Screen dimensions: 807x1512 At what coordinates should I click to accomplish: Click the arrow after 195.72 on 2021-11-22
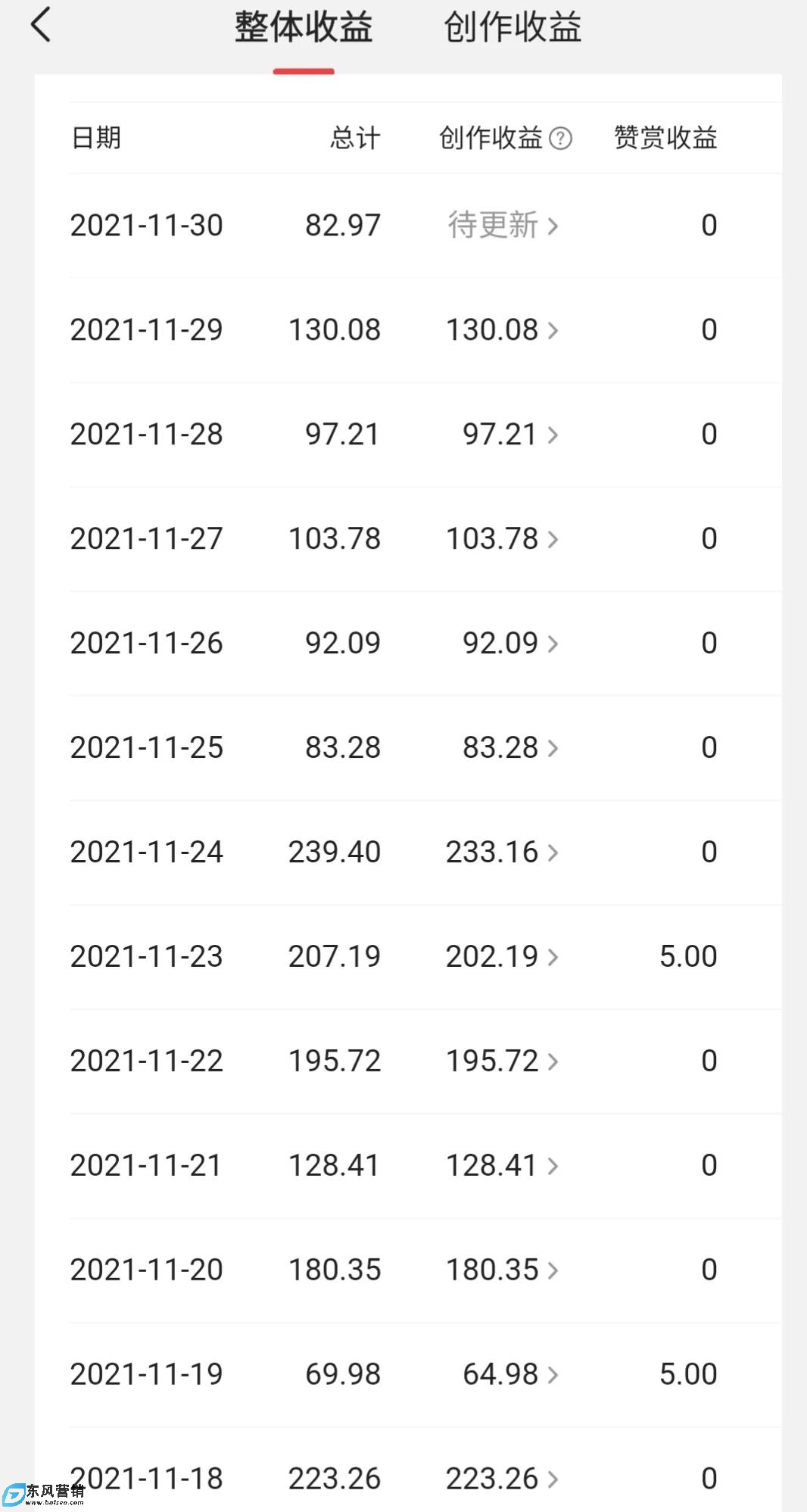[x=555, y=1061]
